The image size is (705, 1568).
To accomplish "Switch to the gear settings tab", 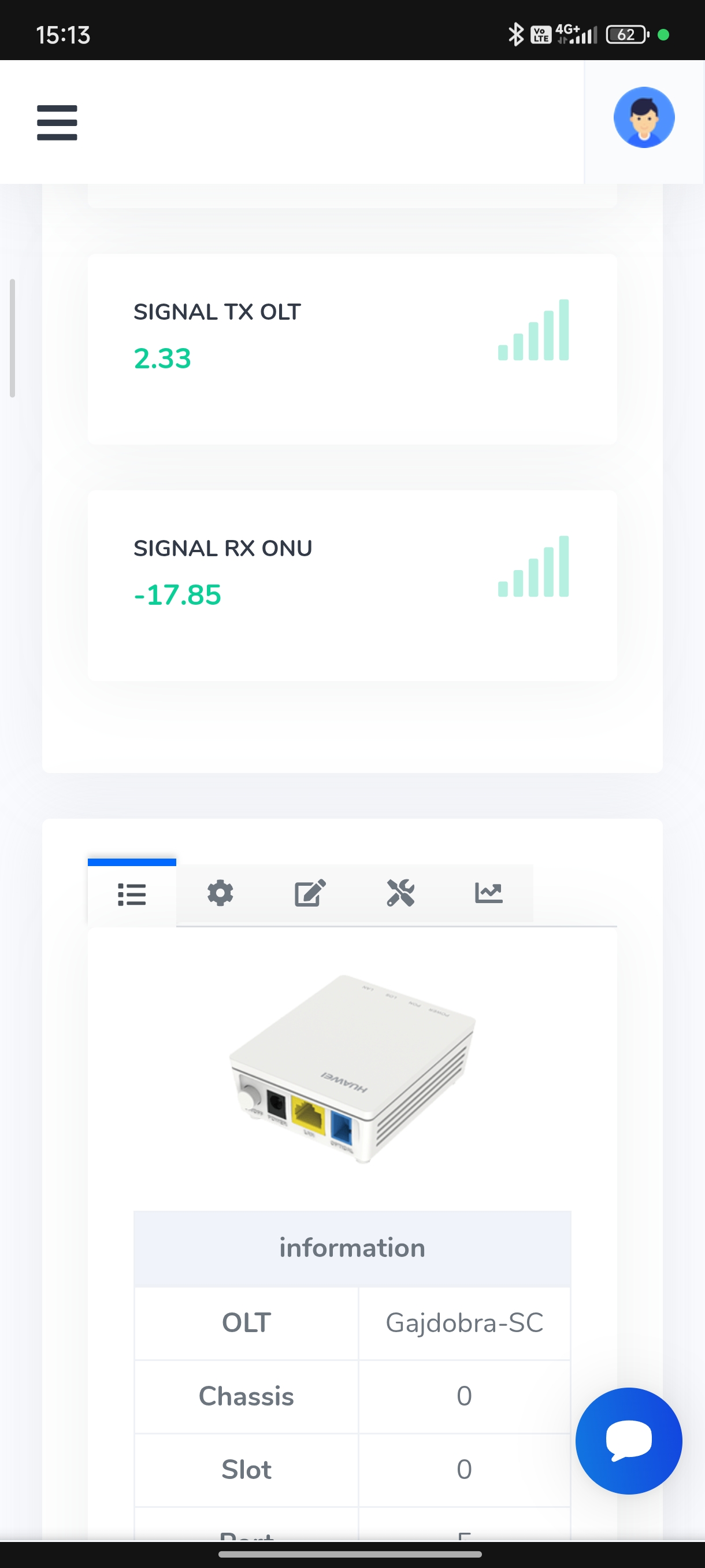I will tap(220, 894).
